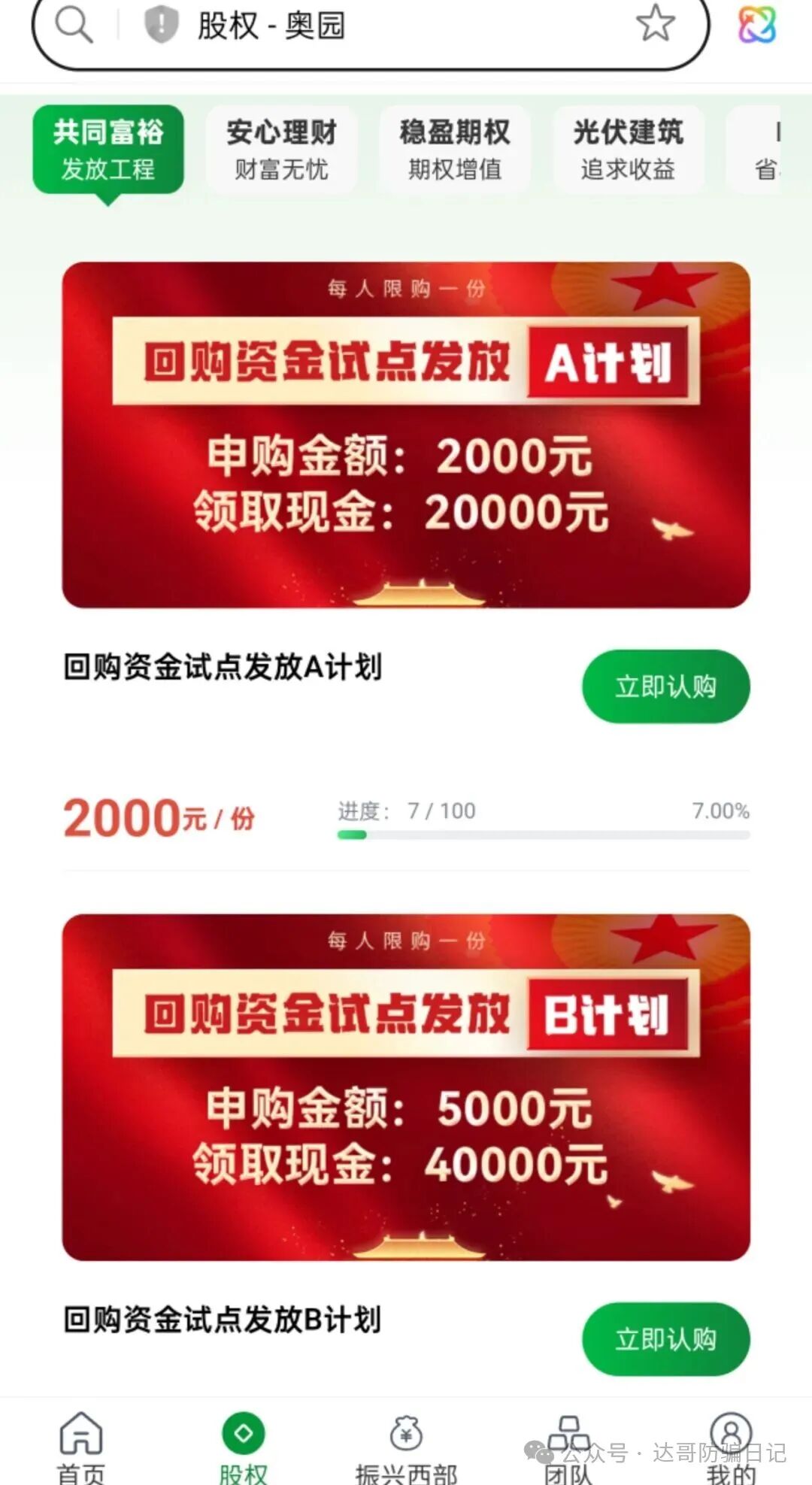Switch to the 安心理财 tab
The width and height of the screenshot is (812, 1485).
(281, 150)
